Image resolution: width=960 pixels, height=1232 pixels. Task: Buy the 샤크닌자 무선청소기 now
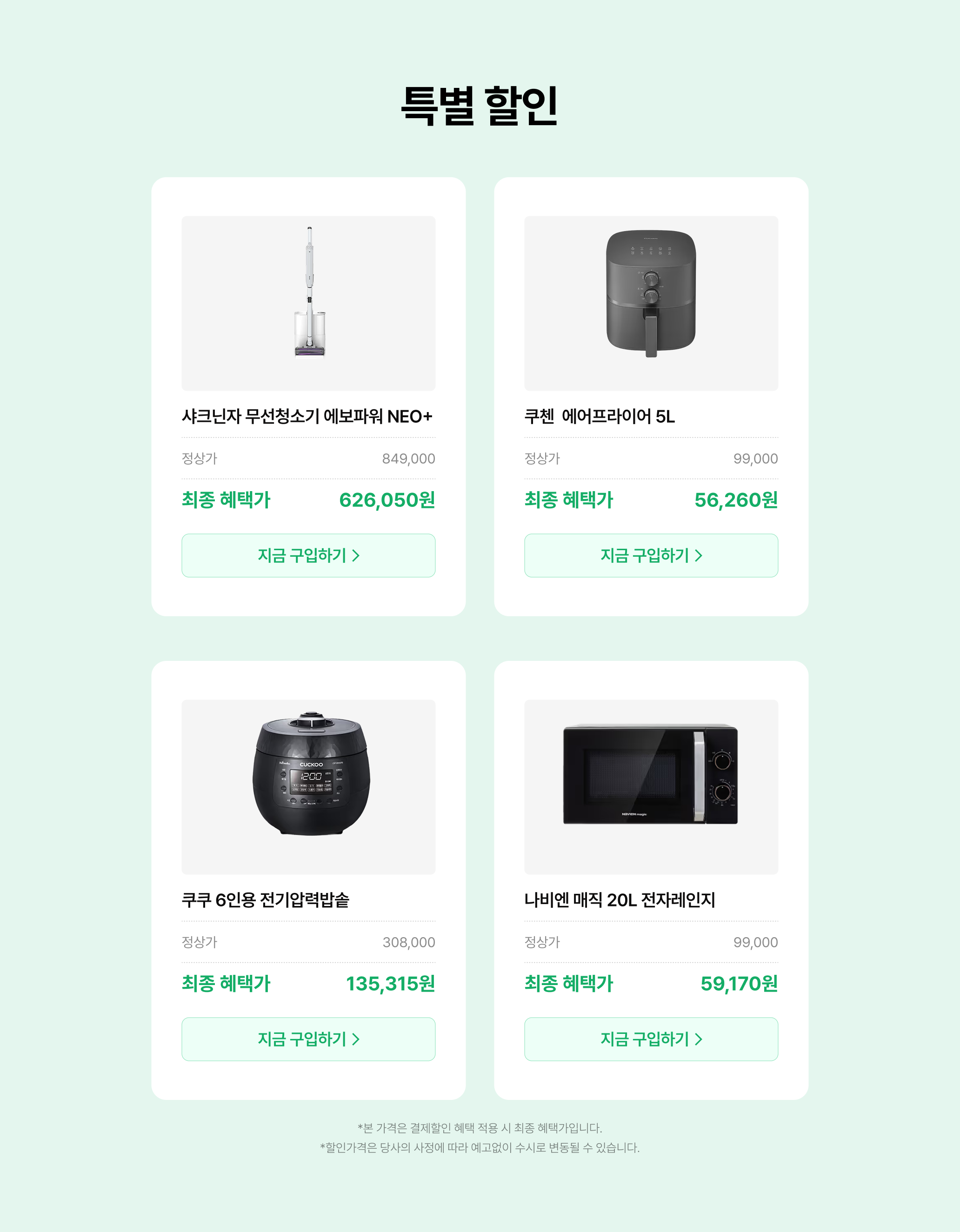pos(308,555)
